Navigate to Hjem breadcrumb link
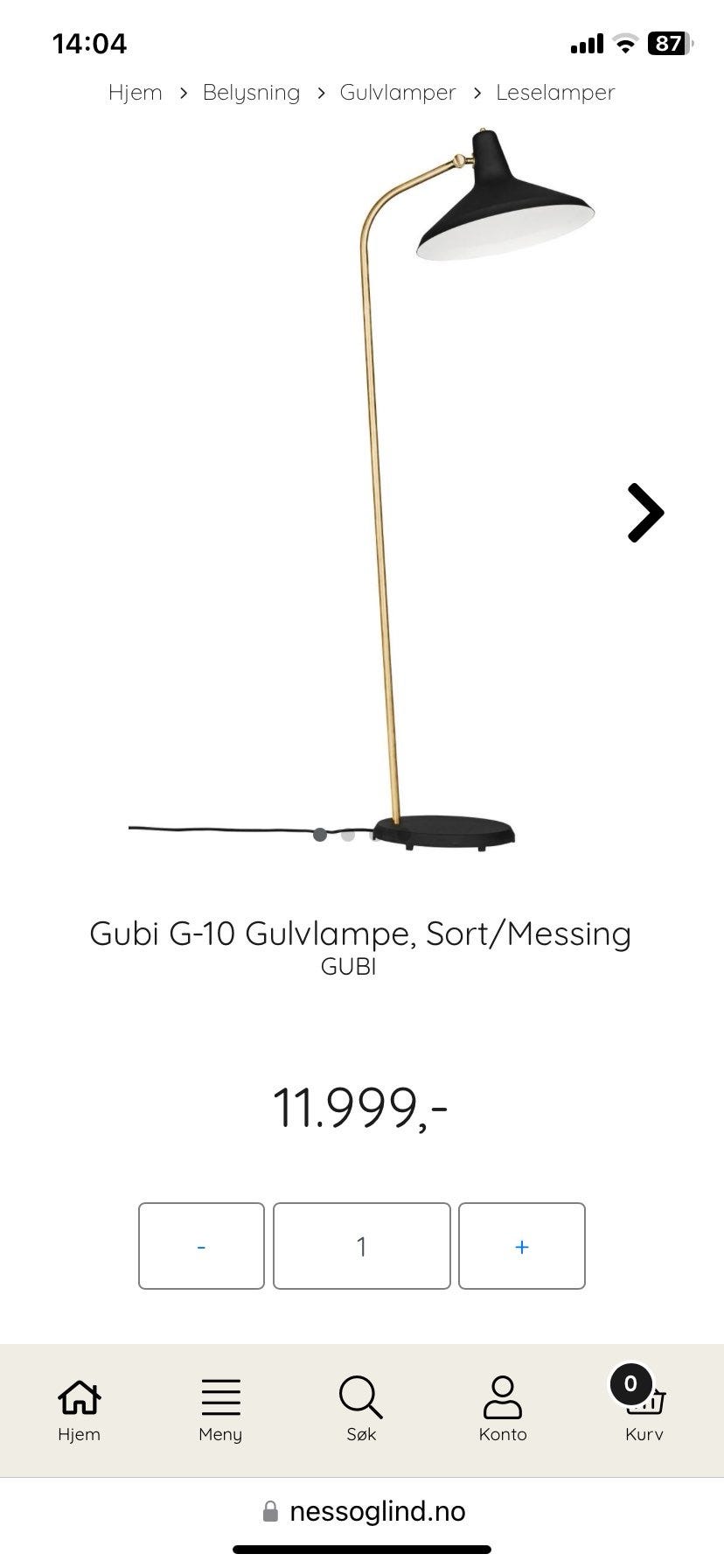This screenshot has width=724, height=1568. pos(135,92)
